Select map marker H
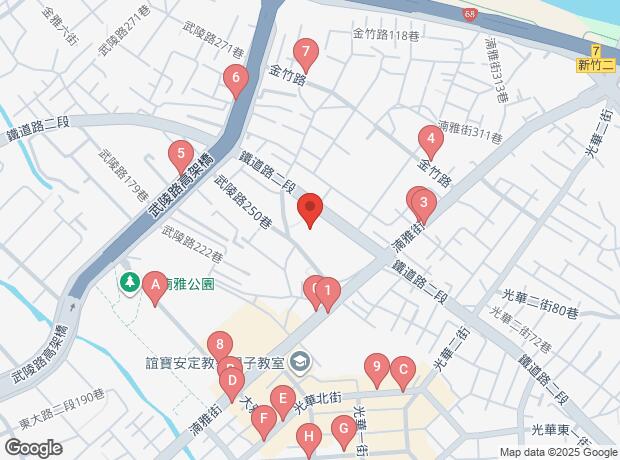This screenshot has height=460, width=620. point(309,441)
